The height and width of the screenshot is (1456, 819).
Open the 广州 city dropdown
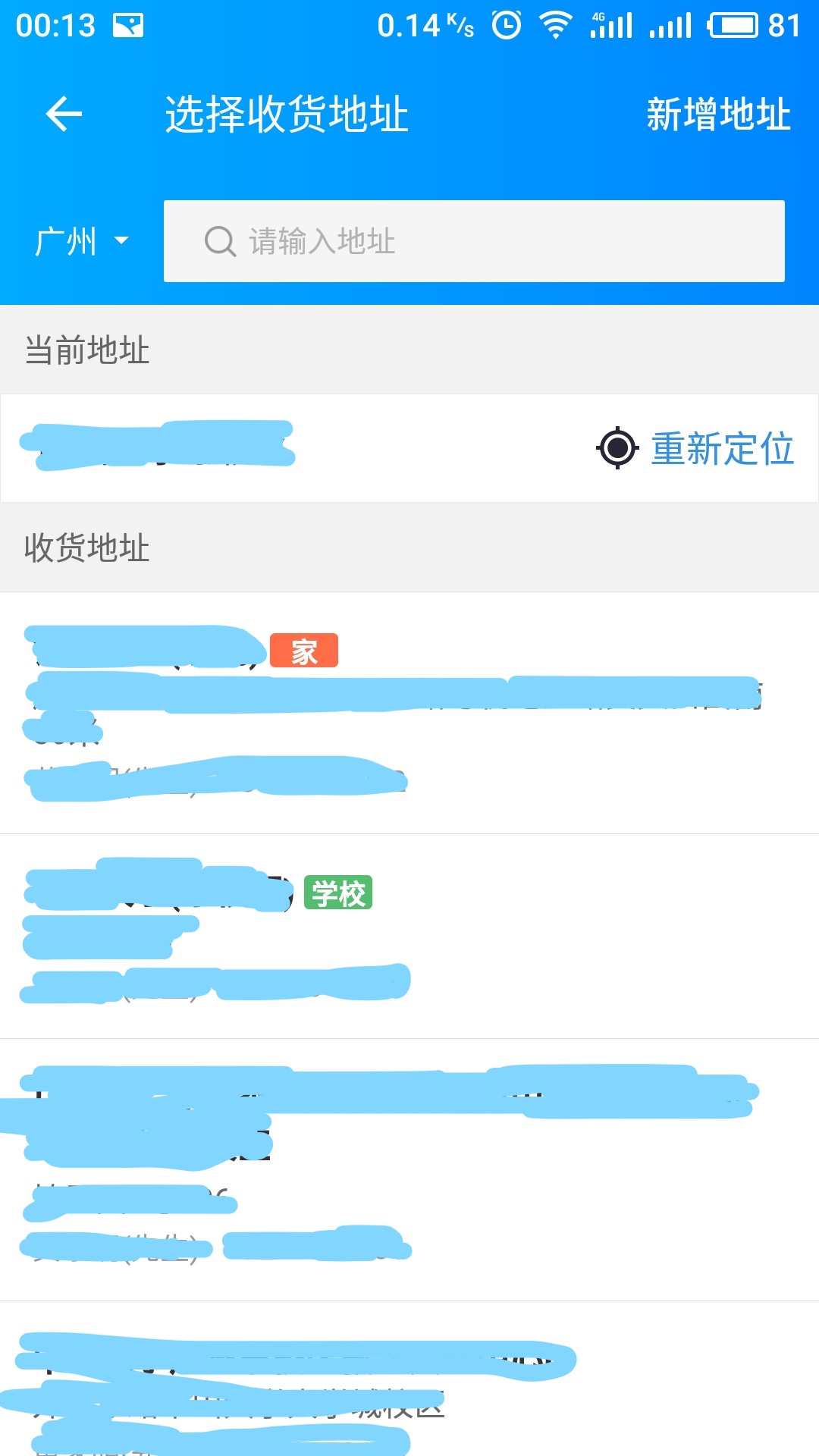tap(80, 242)
